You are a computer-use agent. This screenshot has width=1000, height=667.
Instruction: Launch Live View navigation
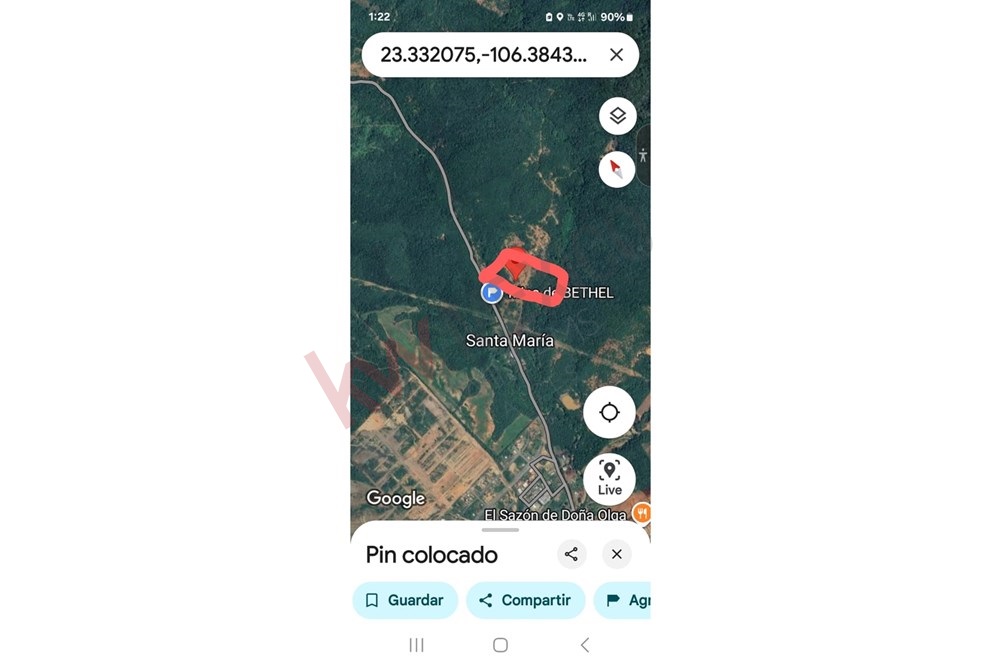click(609, 478)
